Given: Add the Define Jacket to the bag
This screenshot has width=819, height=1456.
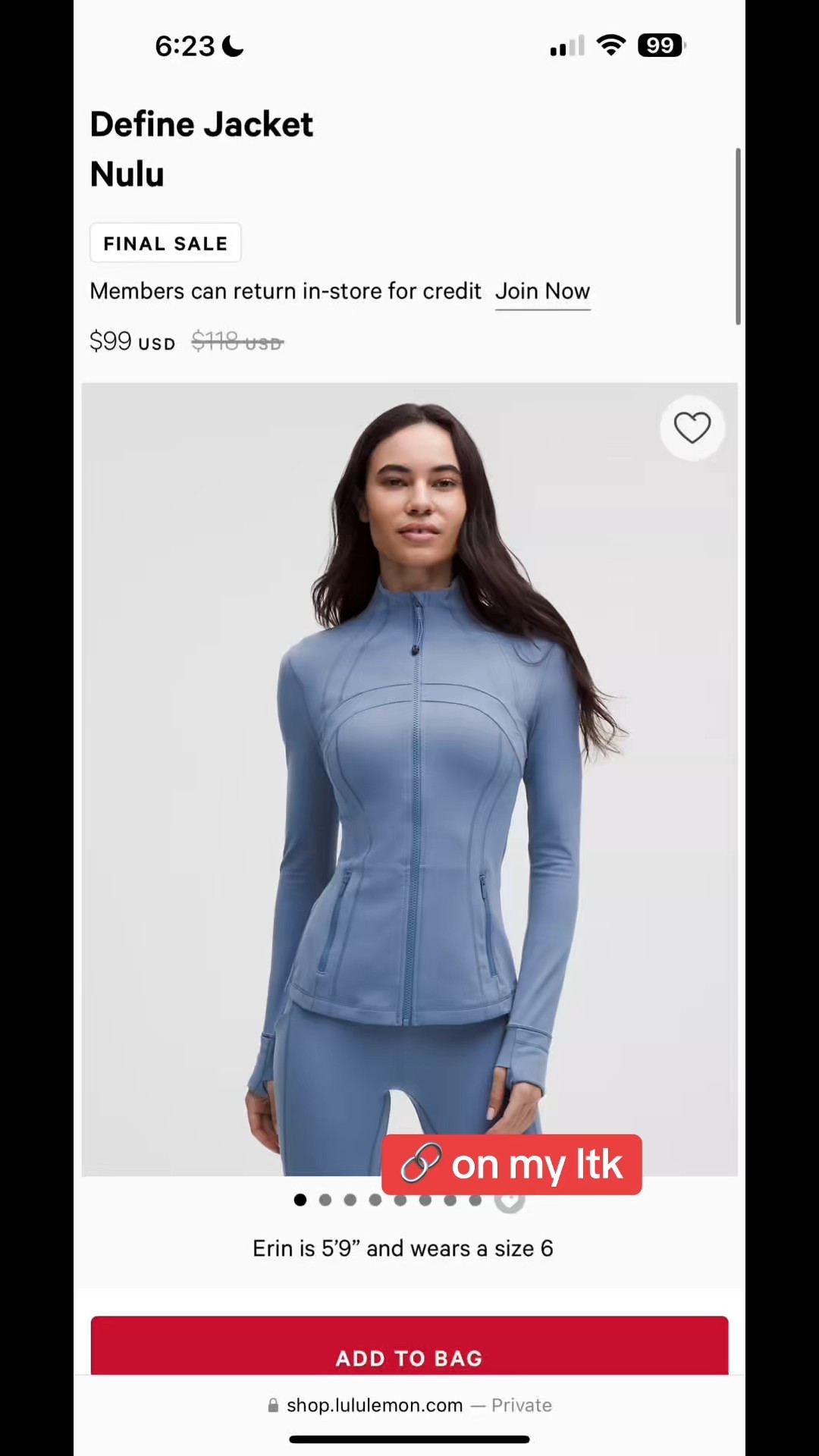Looking at the screenshot, I should click(x=409, y=1348).
